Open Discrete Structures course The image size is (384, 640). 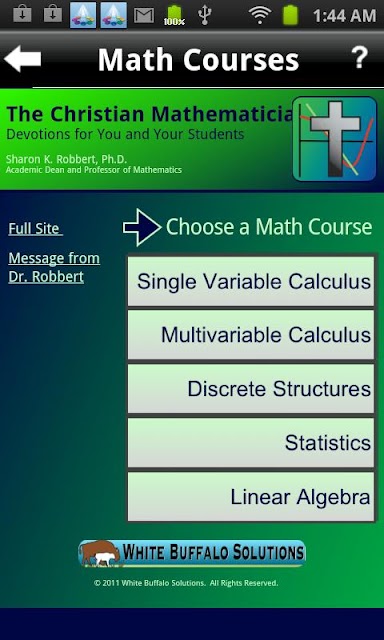(251, 389)
